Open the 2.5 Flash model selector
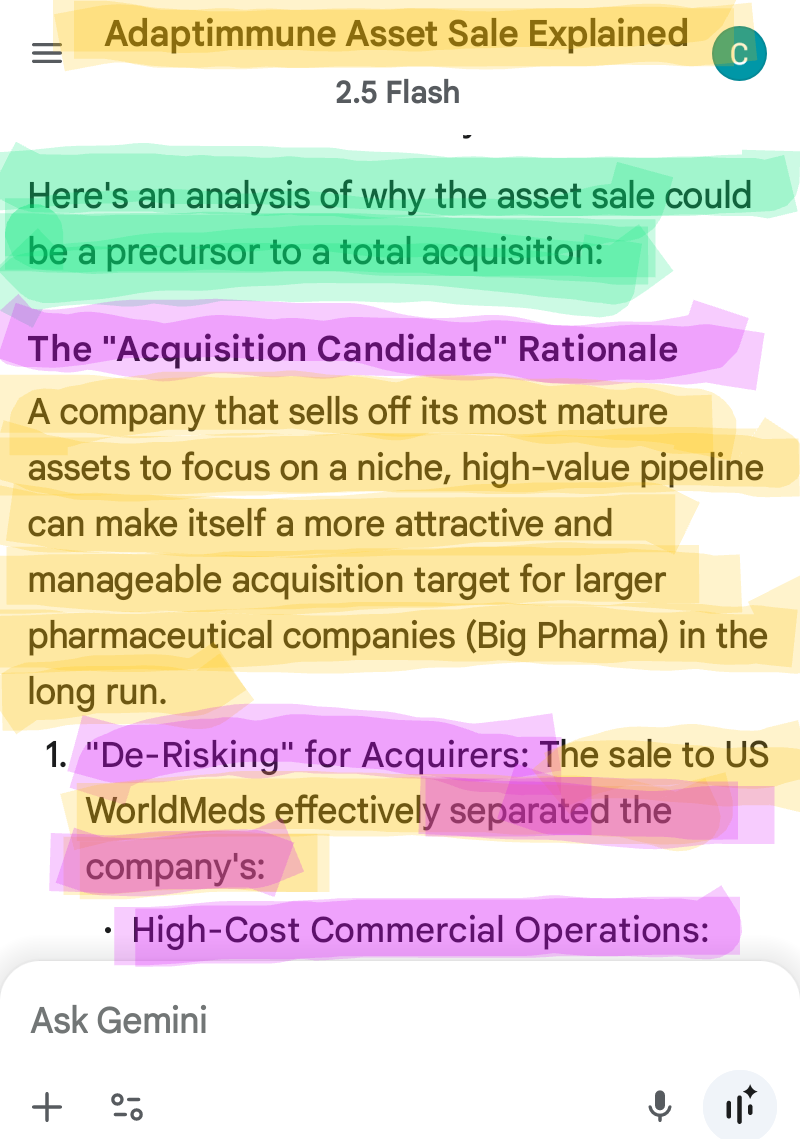800x1139 pixels. pyautogui.click(x=398, y=93)
